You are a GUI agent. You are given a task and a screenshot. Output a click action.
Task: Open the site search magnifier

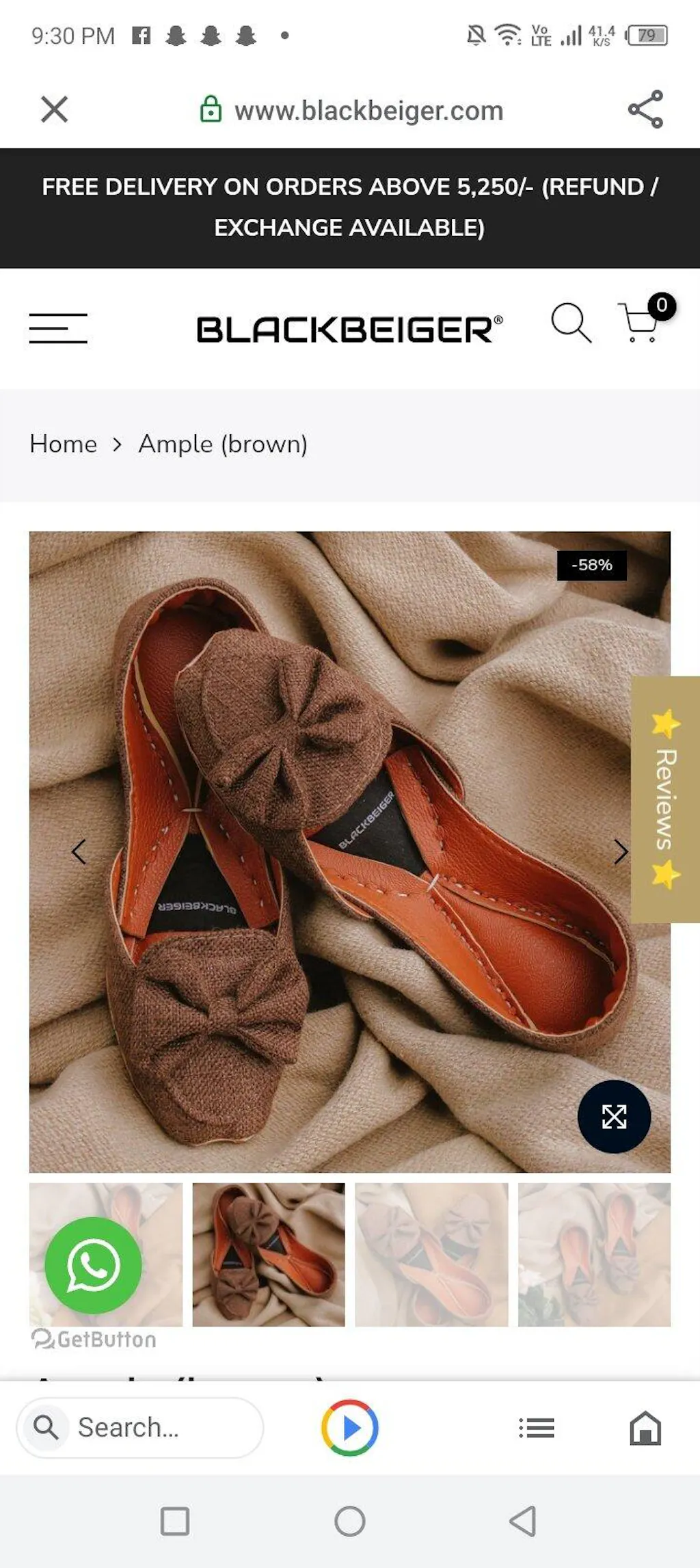pos(570,321)
